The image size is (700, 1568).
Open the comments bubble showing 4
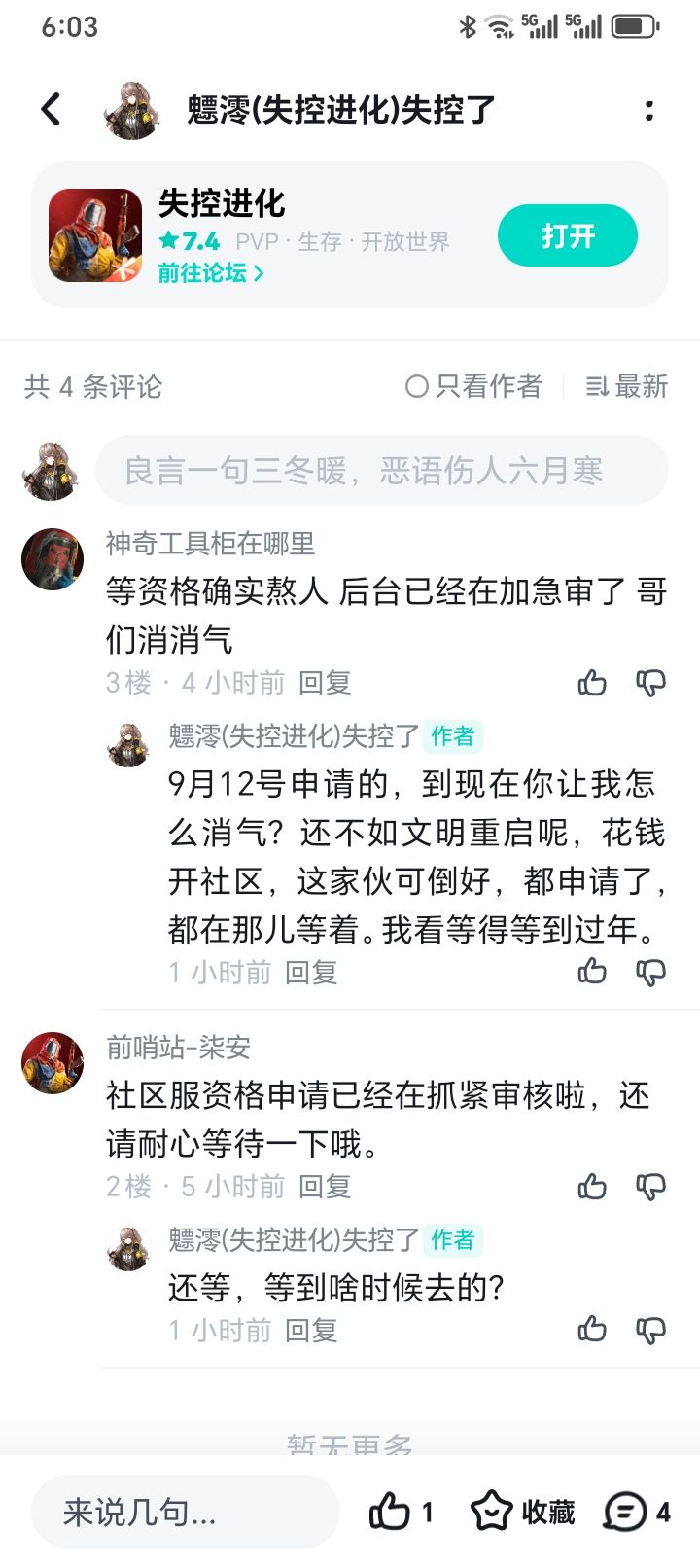[637, 1512]
